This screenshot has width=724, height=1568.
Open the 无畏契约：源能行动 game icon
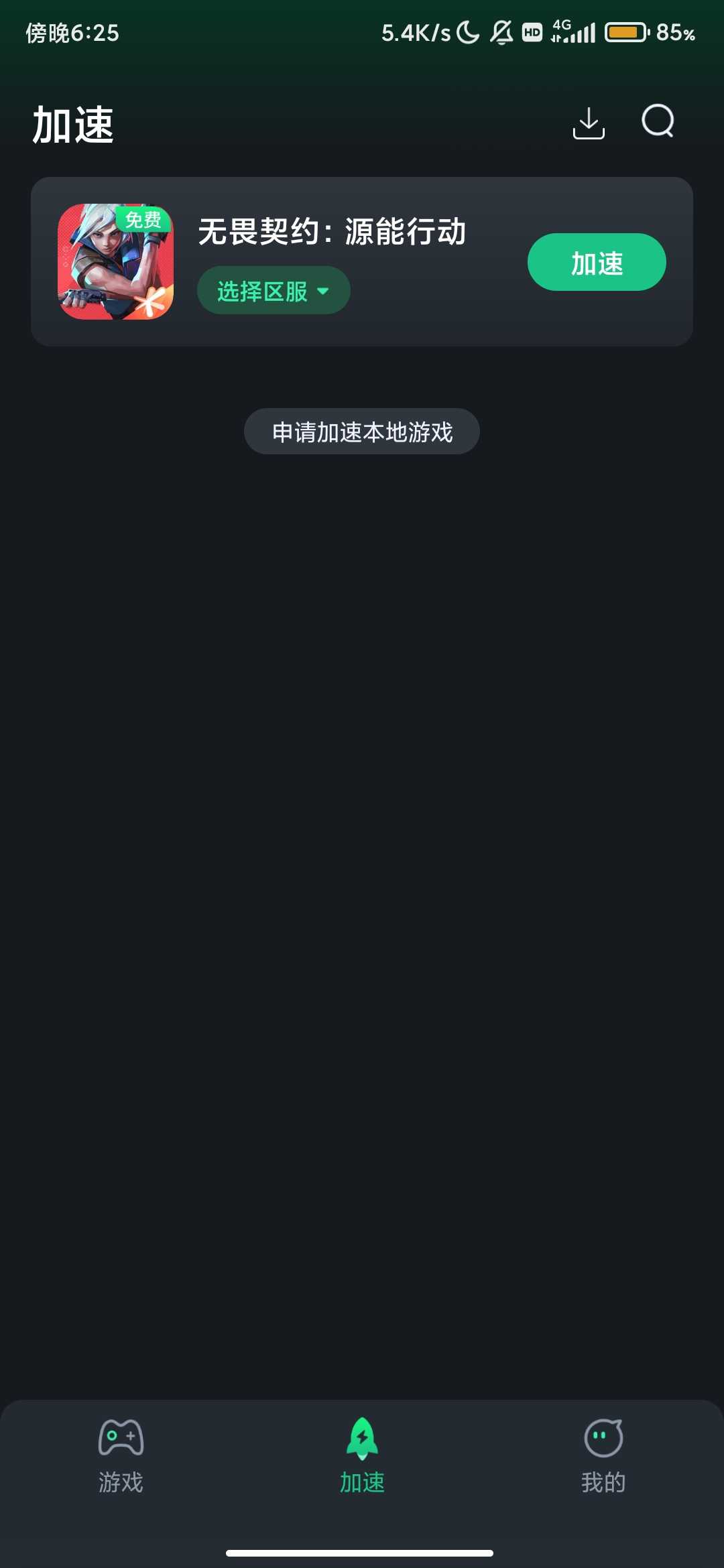point(116,261)
